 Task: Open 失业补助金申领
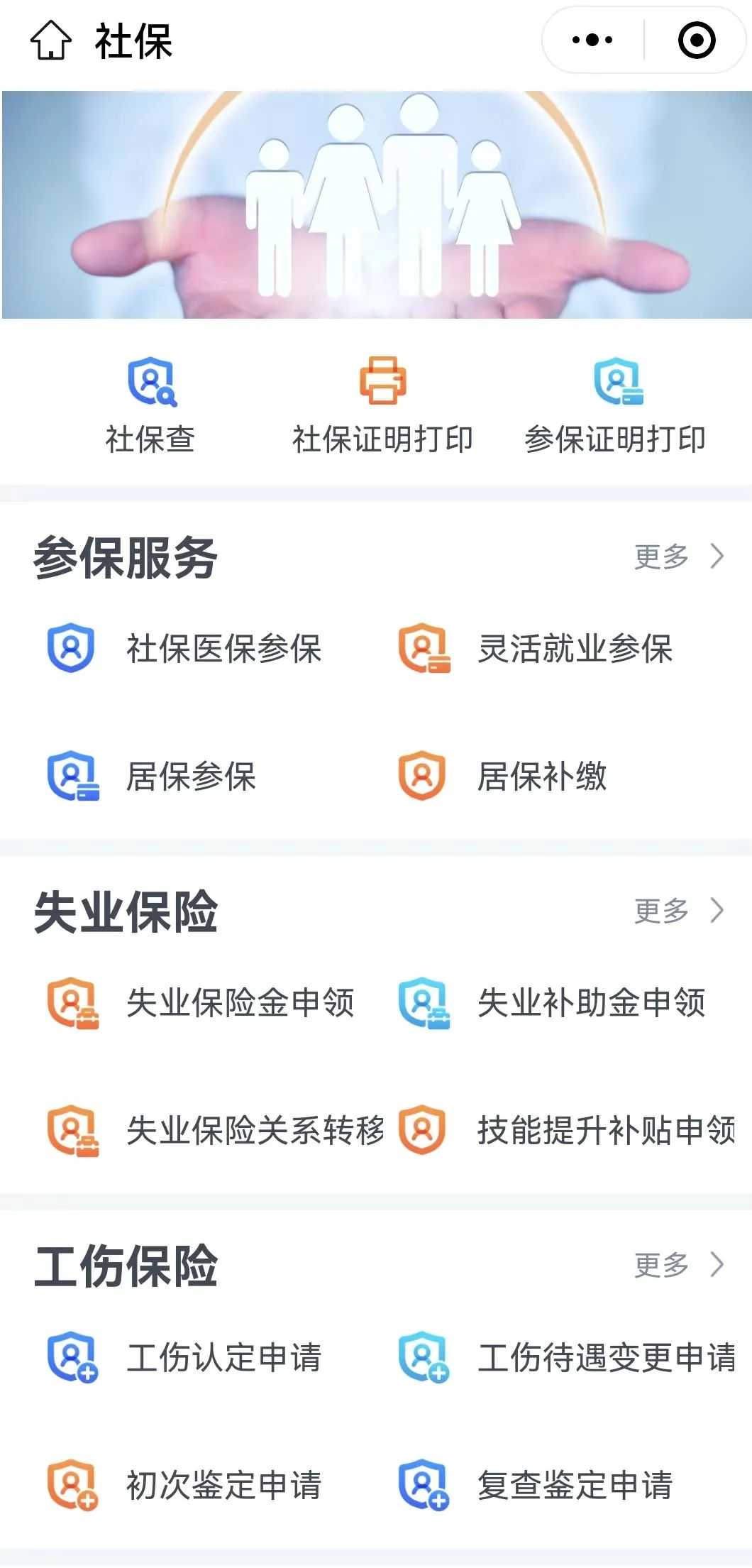point(552,1002)
